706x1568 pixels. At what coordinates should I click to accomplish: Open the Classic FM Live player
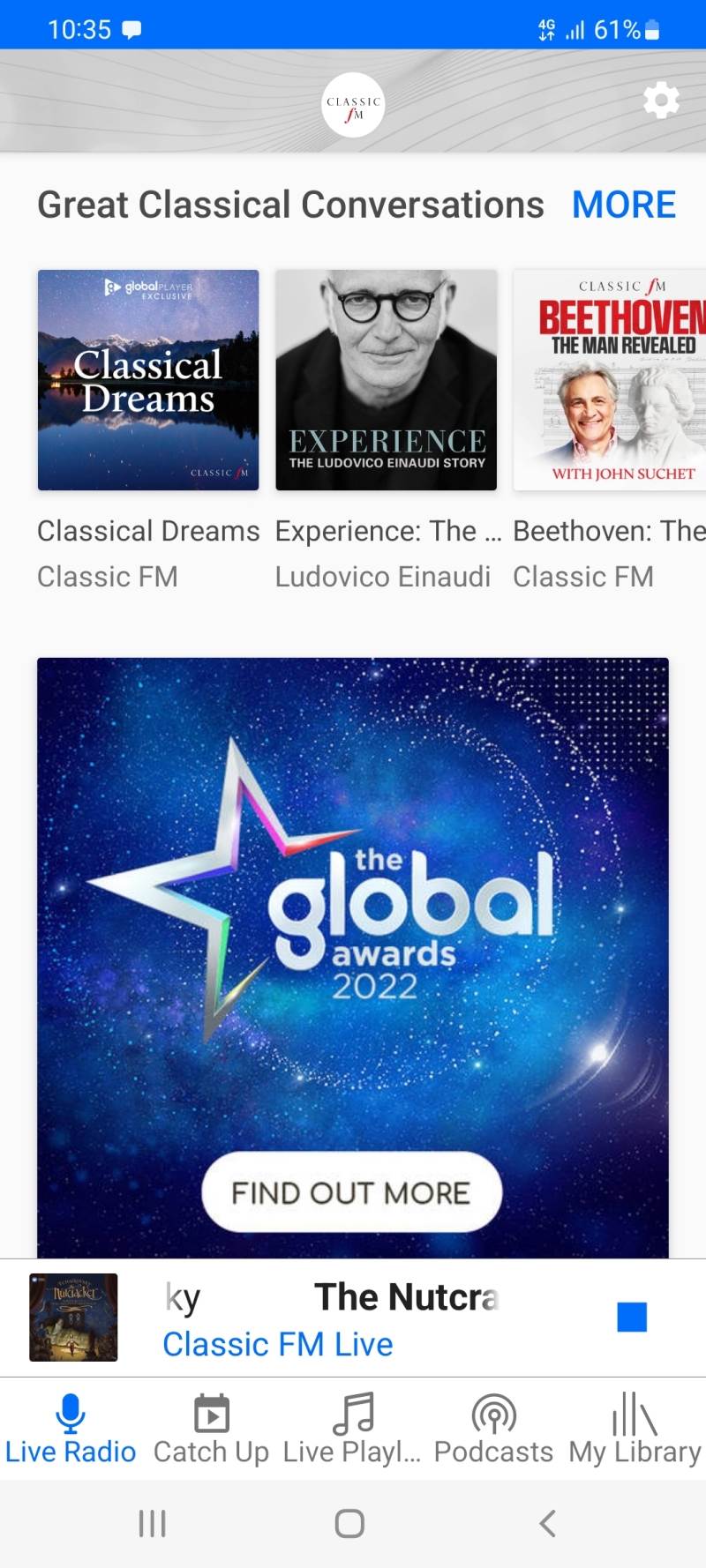277,1344
